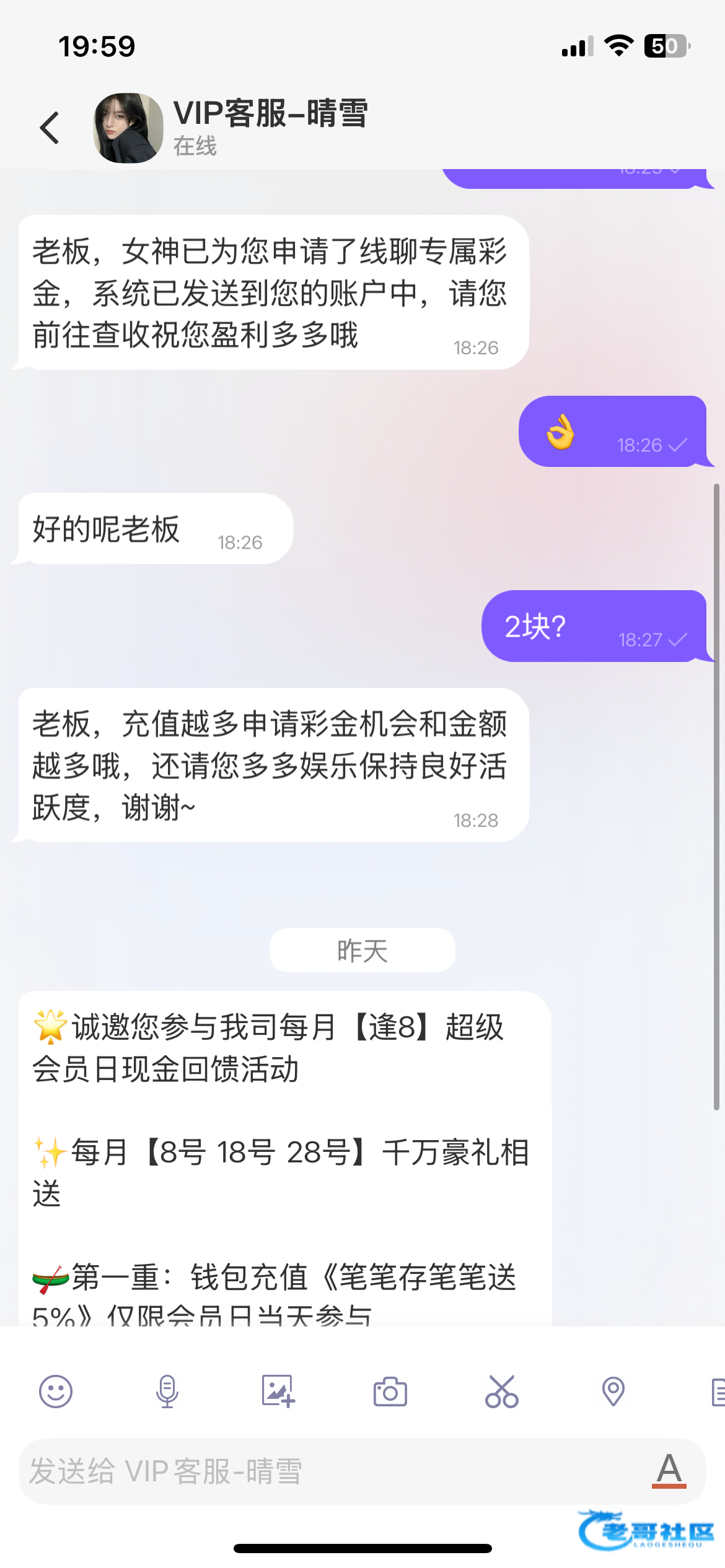Open the text formatting A button
This screenshot has height=1568, width=725.
[669, 1470]
